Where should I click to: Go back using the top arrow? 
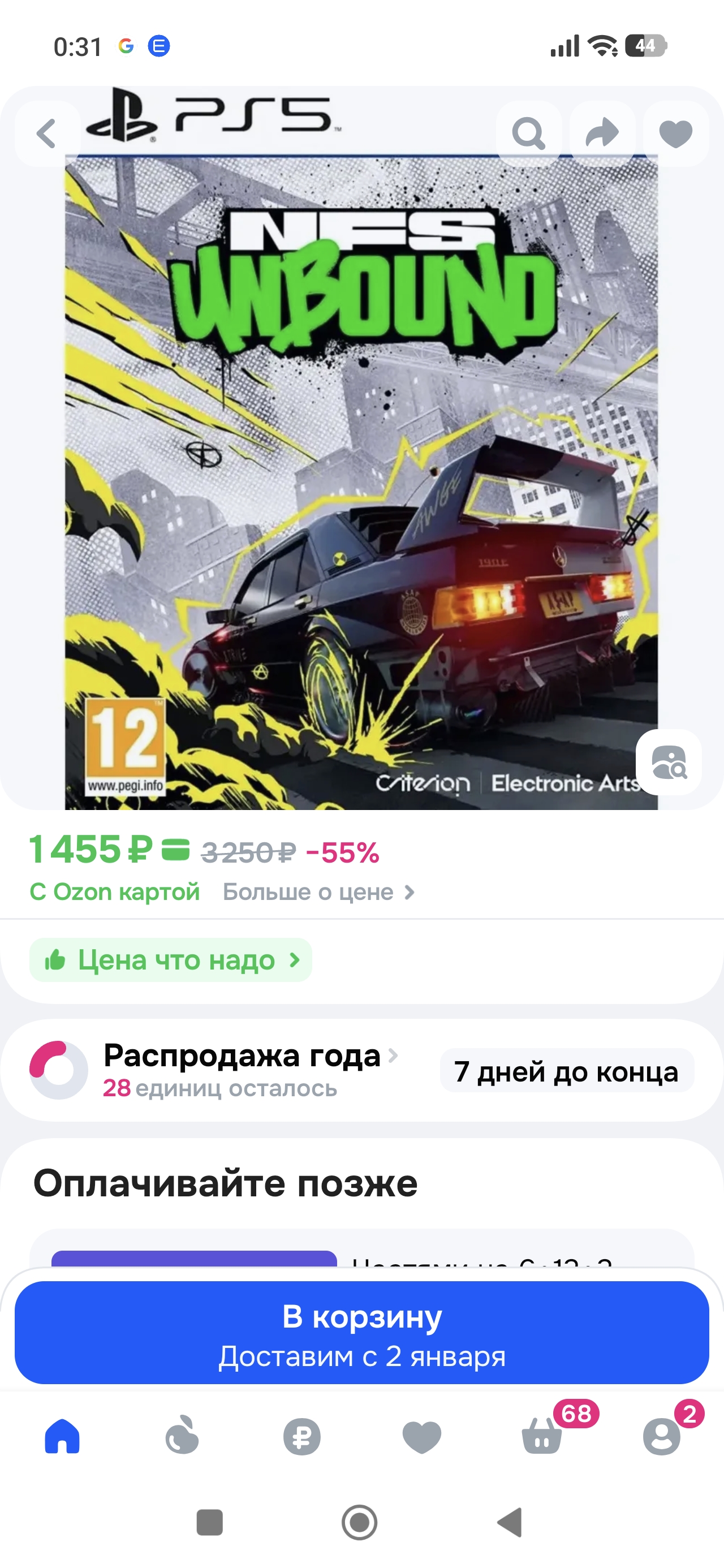point(47,133)
